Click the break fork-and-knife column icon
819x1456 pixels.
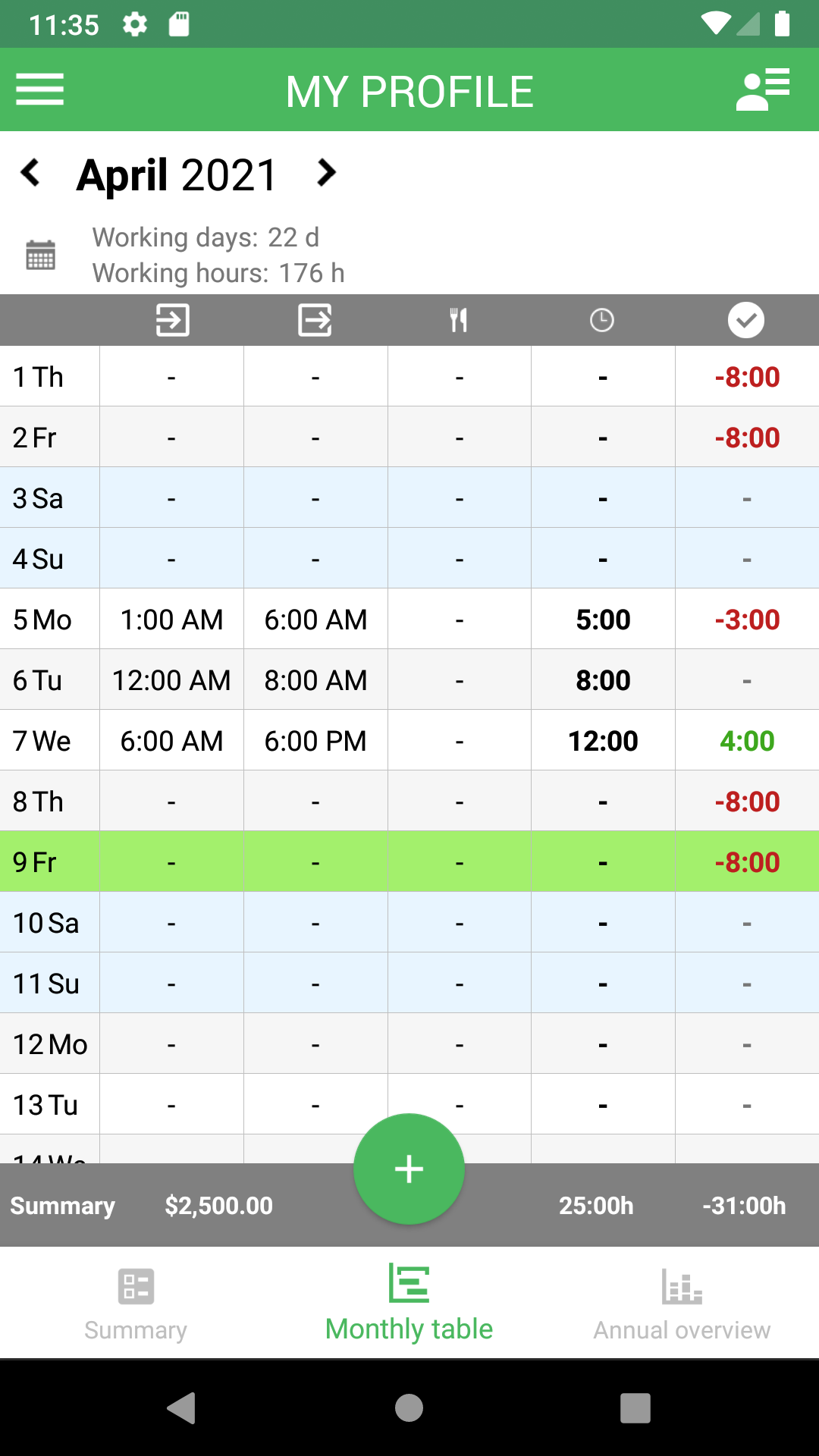click(x=459, y=319)
